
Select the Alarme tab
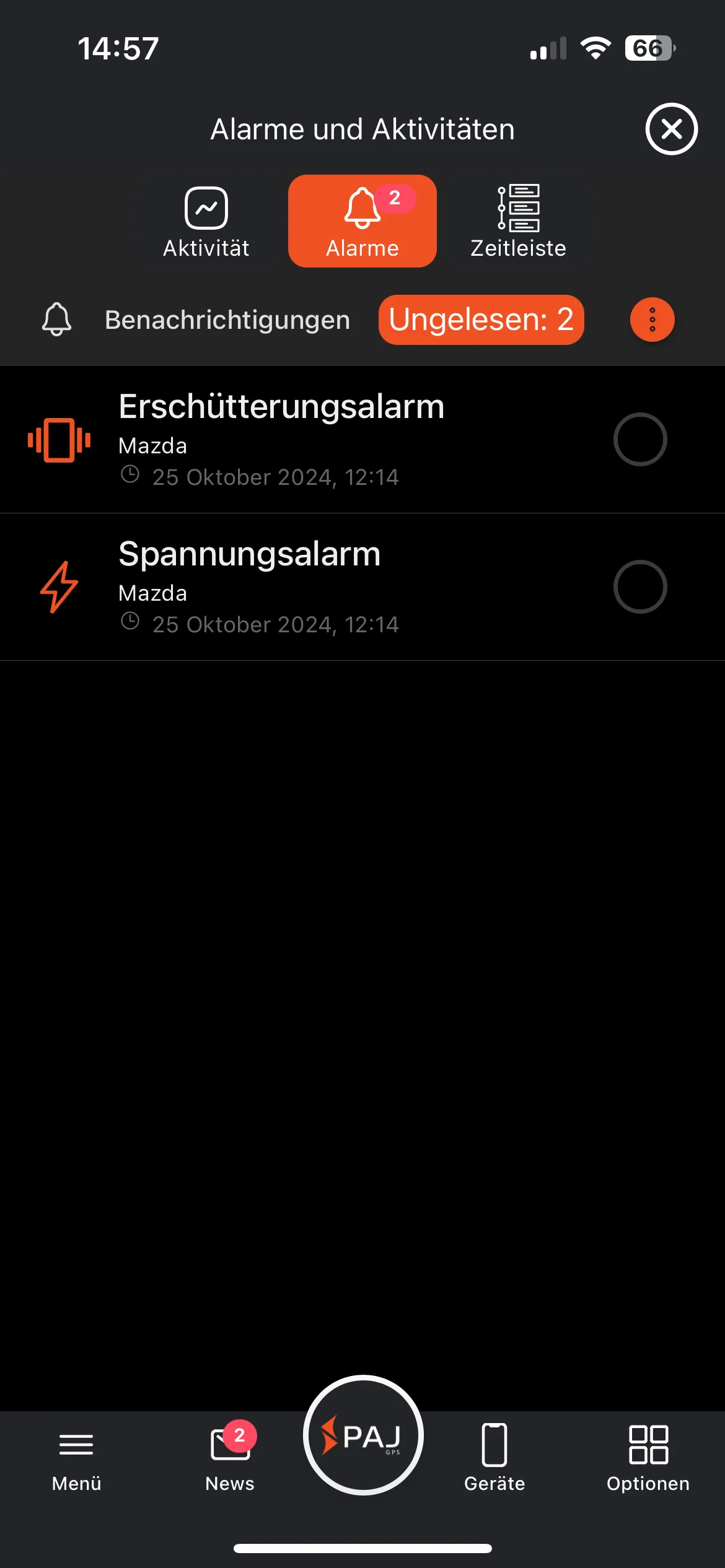(362, 221)
